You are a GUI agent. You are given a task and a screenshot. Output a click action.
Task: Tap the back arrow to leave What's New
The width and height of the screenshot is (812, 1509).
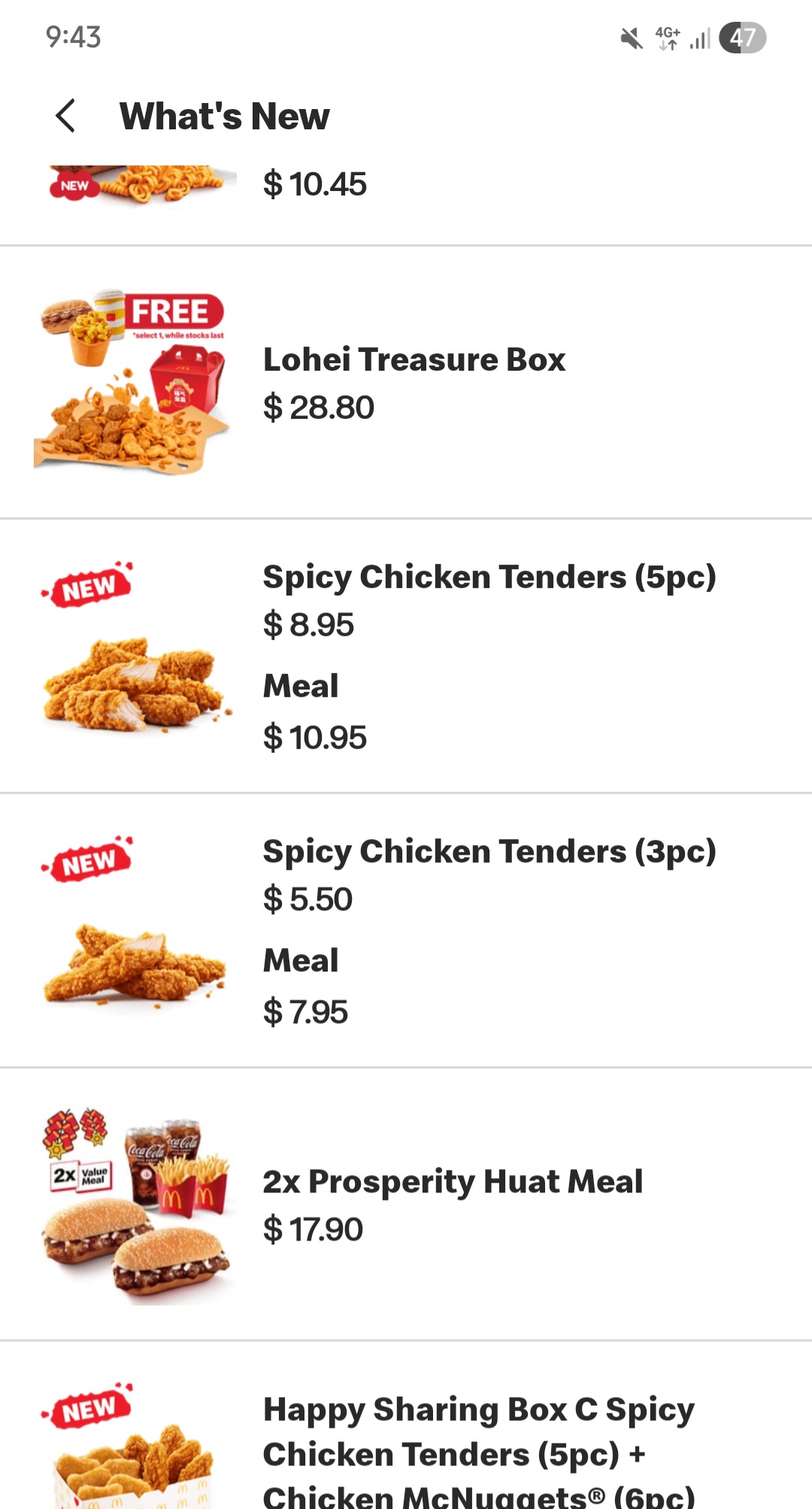[x=65, y=115]
